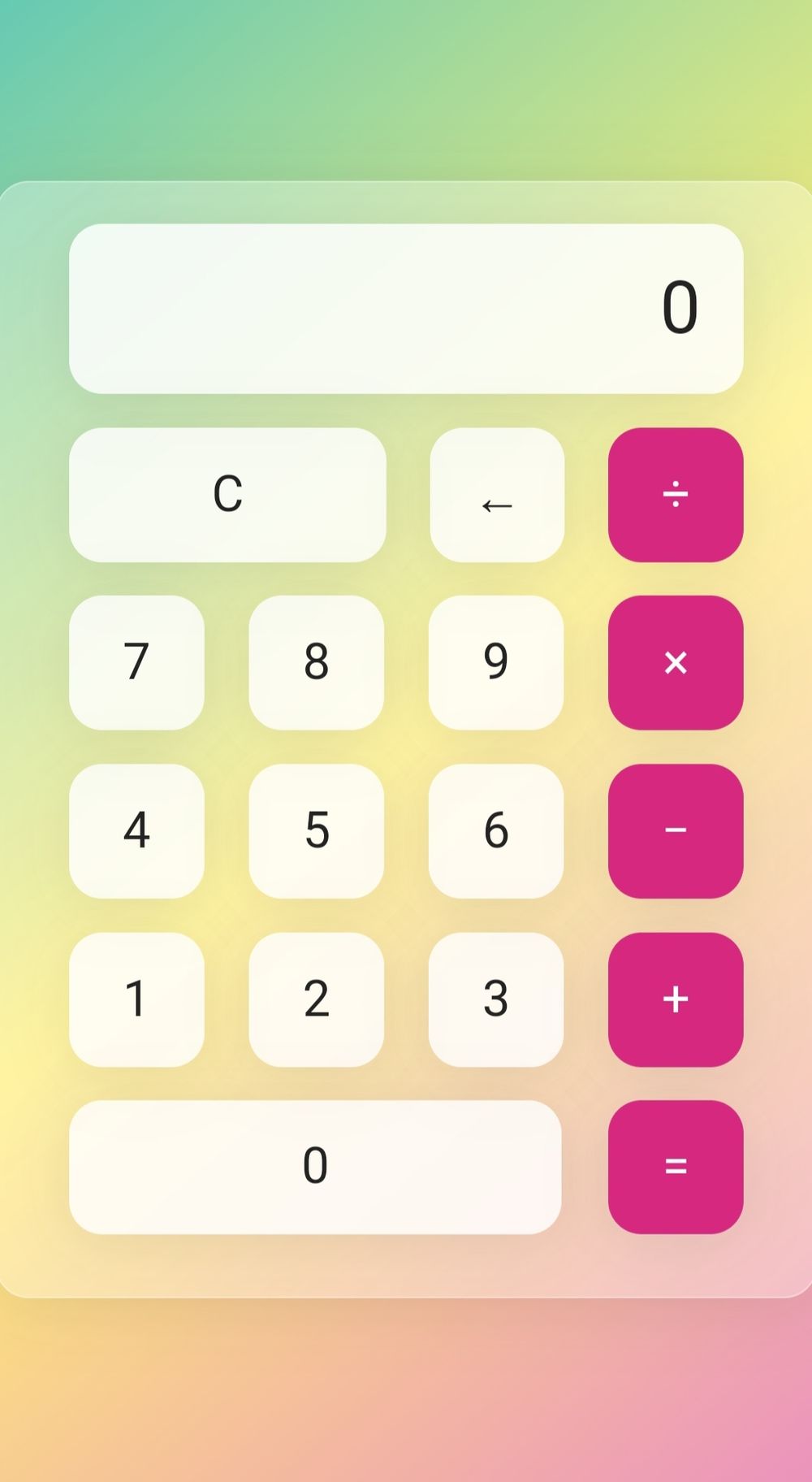Enter digit 4
Viewport: 812px width, 1482px height.
pyautogui.click(x=136, y=830)
